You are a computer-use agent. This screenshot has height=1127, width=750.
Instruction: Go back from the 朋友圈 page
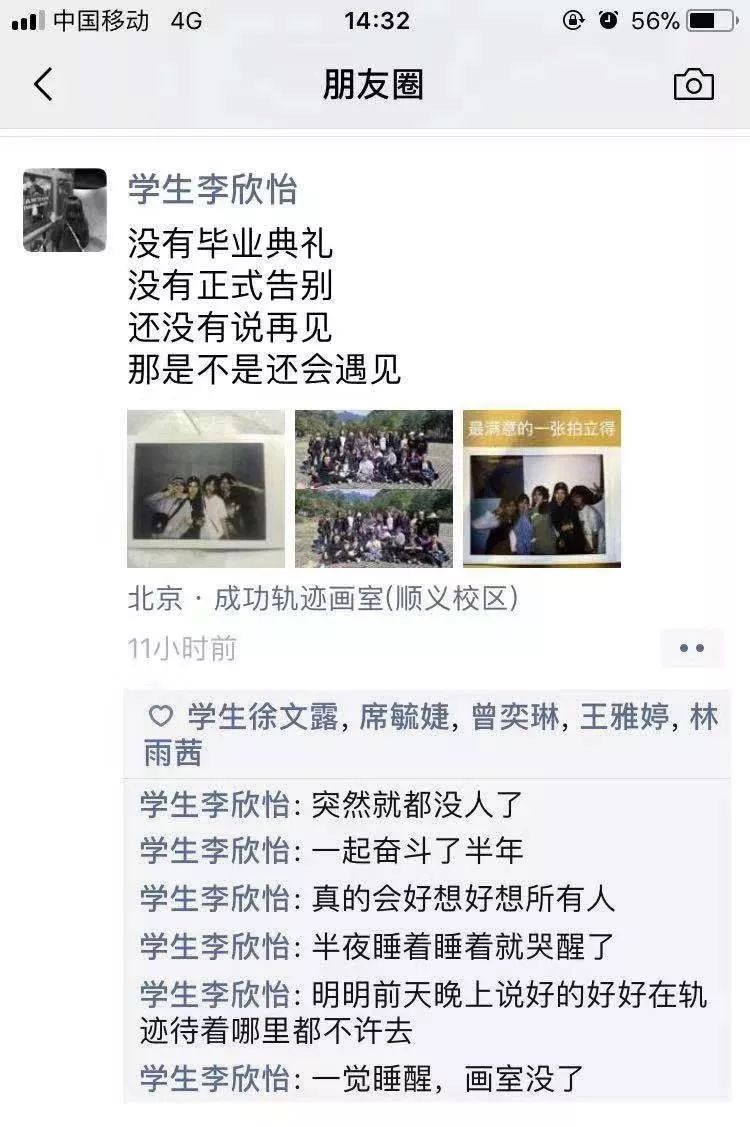[43, 85]
